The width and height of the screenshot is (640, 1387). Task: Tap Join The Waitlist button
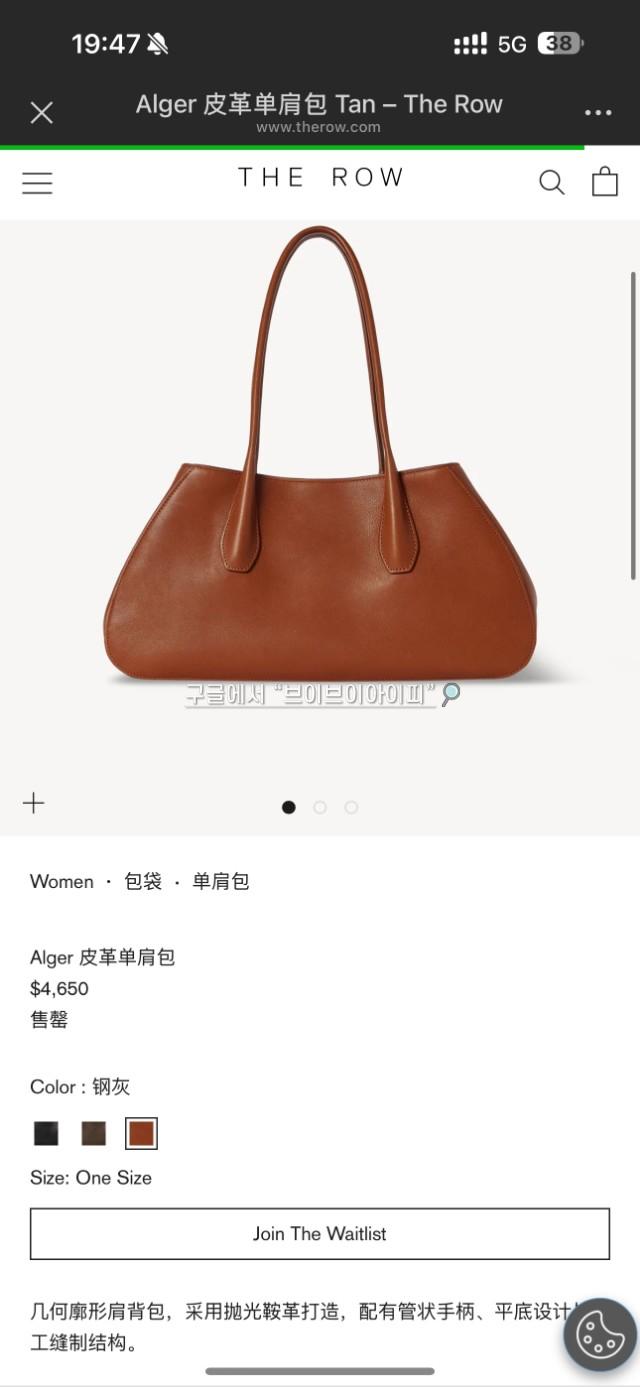[x=320, y=1234]
